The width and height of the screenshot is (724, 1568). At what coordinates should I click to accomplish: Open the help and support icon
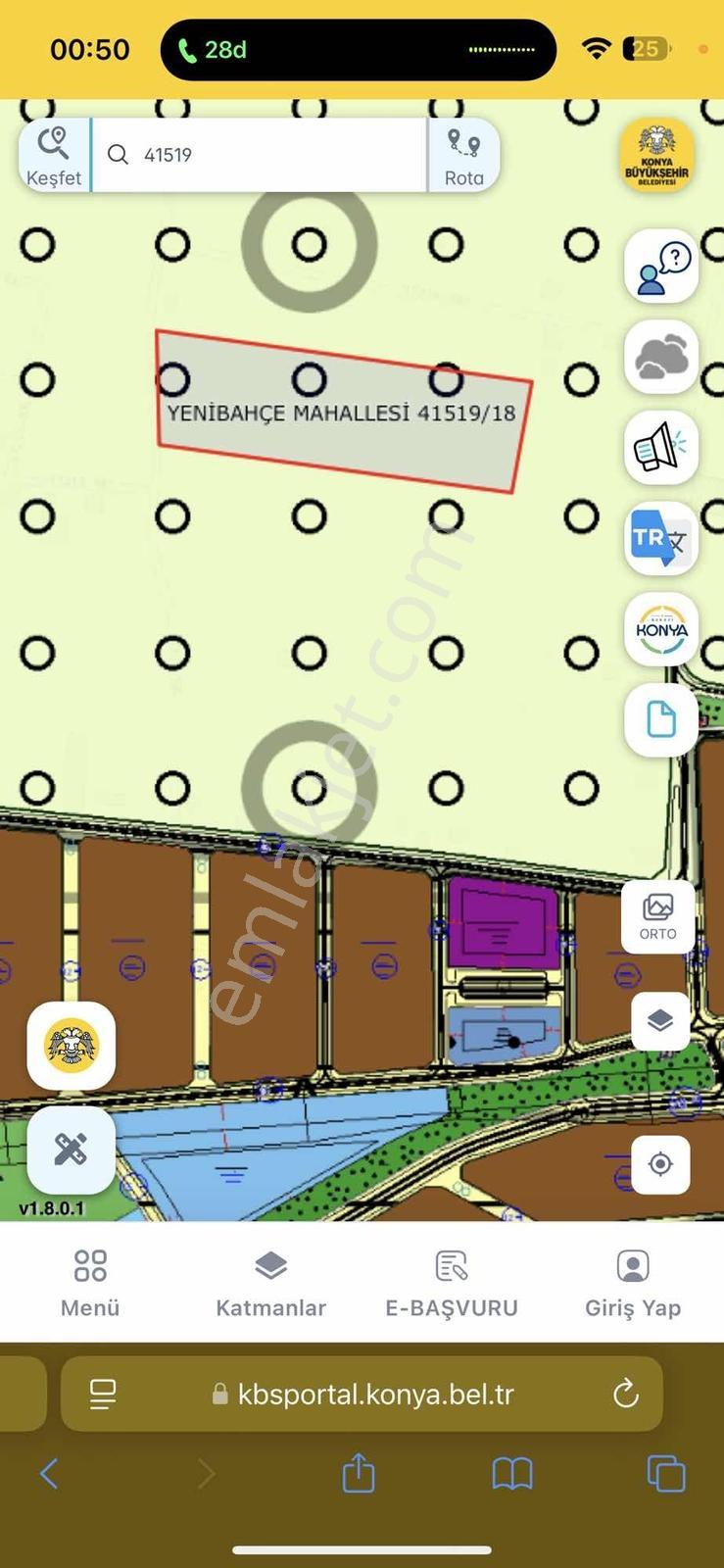(x=661, y=267)
